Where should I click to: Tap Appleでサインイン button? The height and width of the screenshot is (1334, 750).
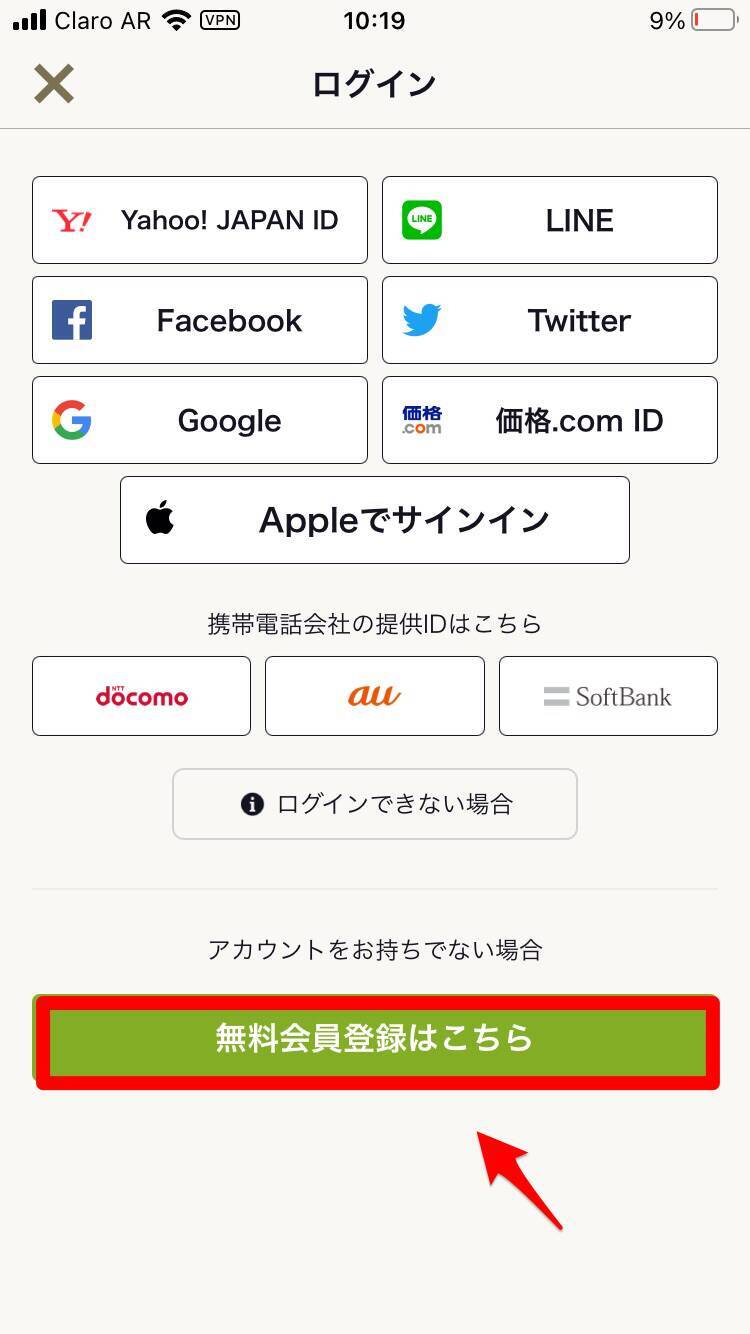[x=375, y=520]
